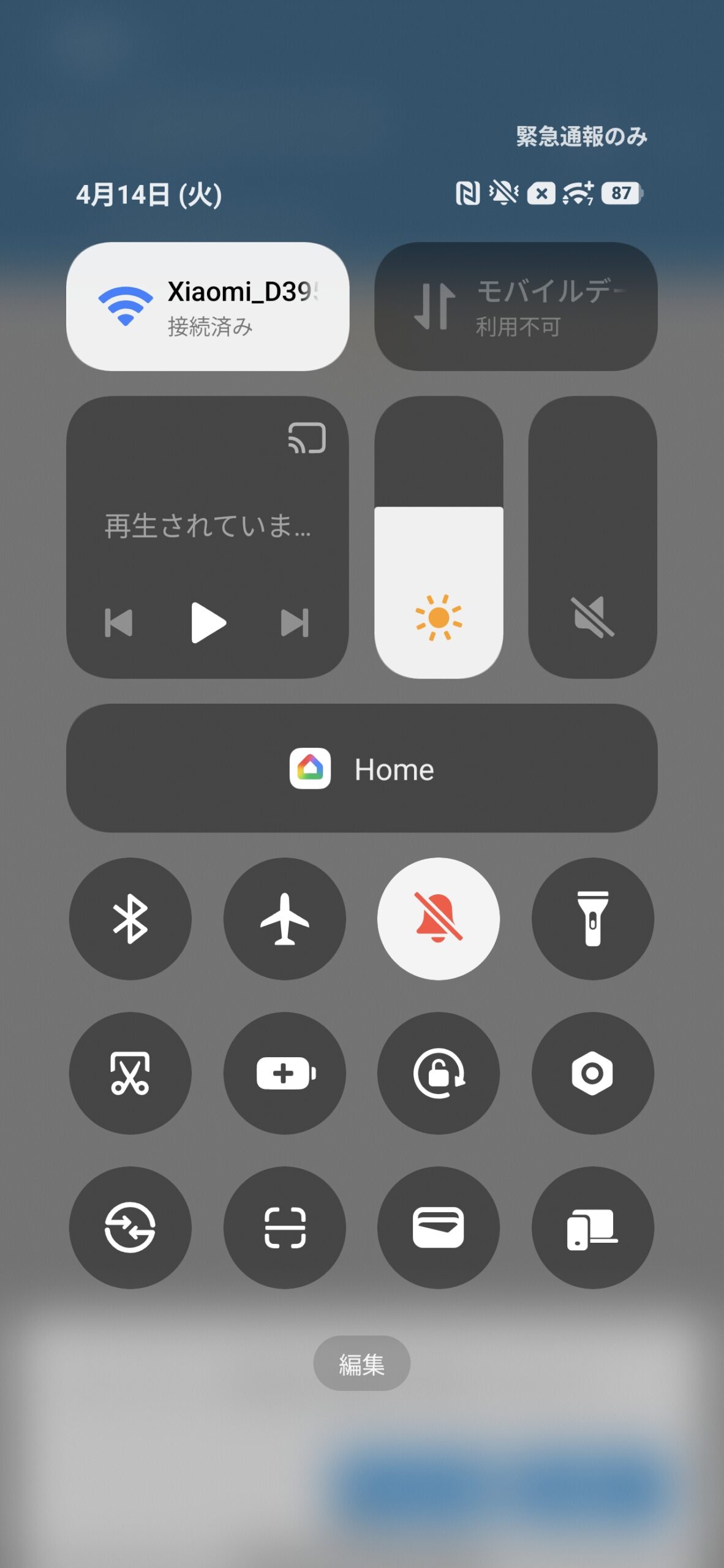Toggle the screen rotation lock
724x1568 pixels.
pyautogui.click(x=439, y=1073)
